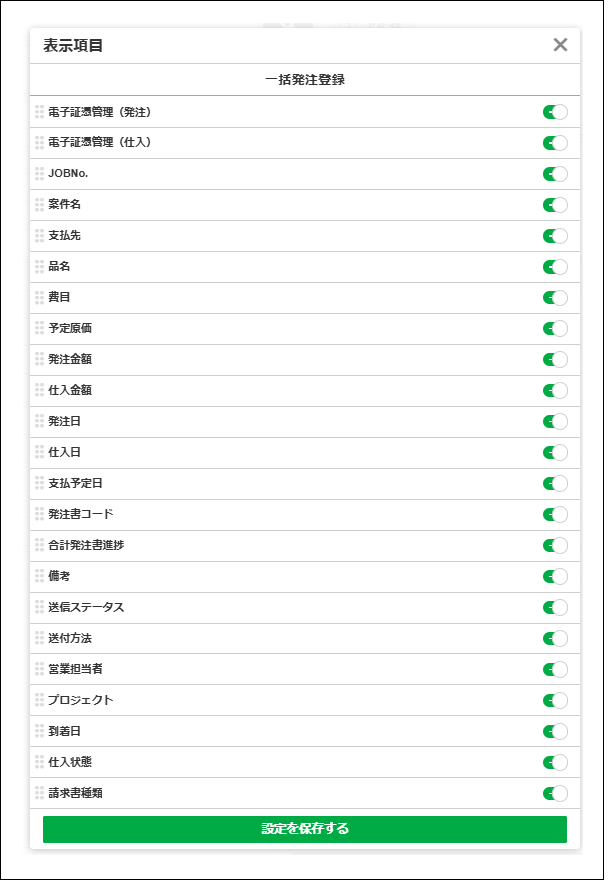Image resolution: width=612 pixels, height=884 pixels.
Task: Disable the 電子証憑管理（仕入） switch
Action: (555, 143)
